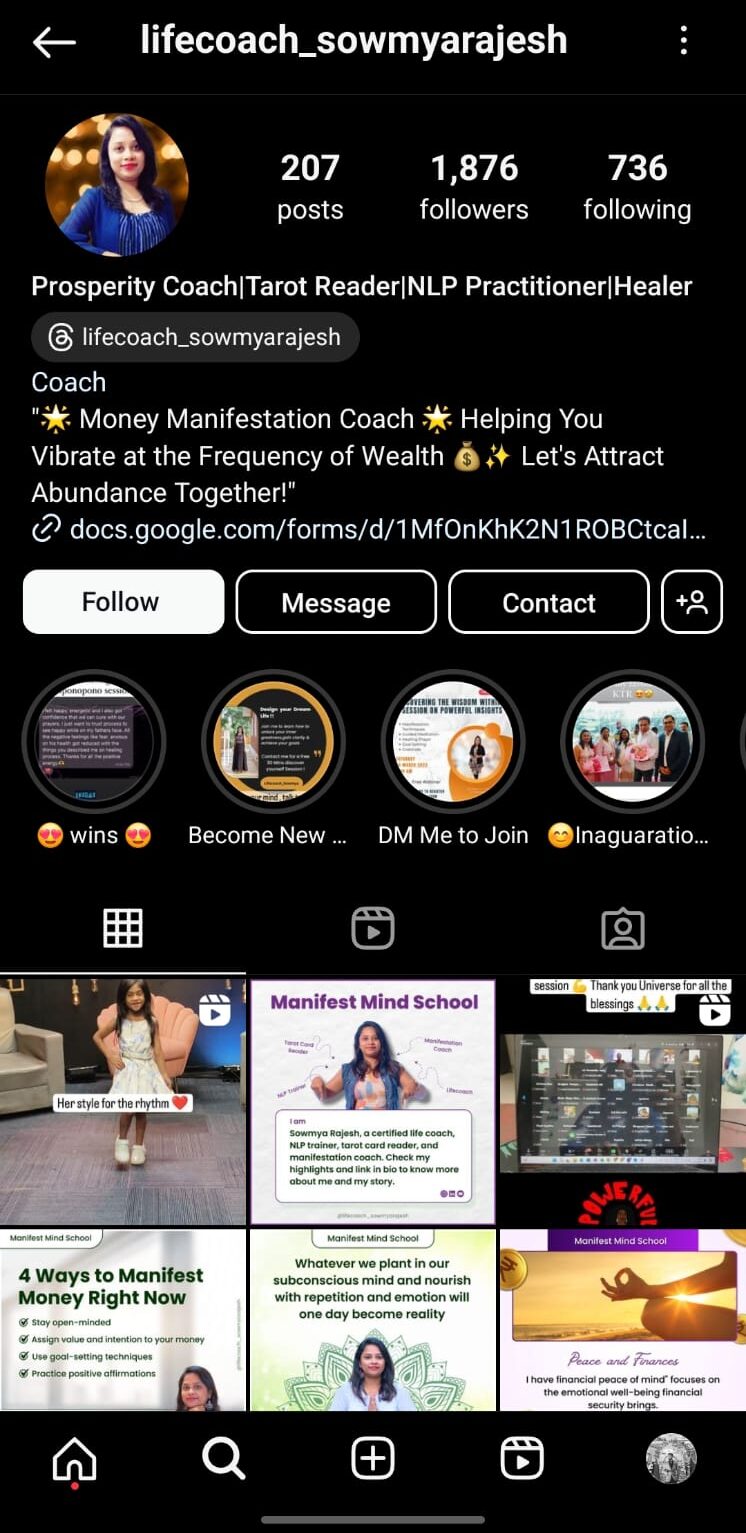746x1533 pixels.
Task: Switch to the tagged photos tab
Action: click(x=622, y=928)
